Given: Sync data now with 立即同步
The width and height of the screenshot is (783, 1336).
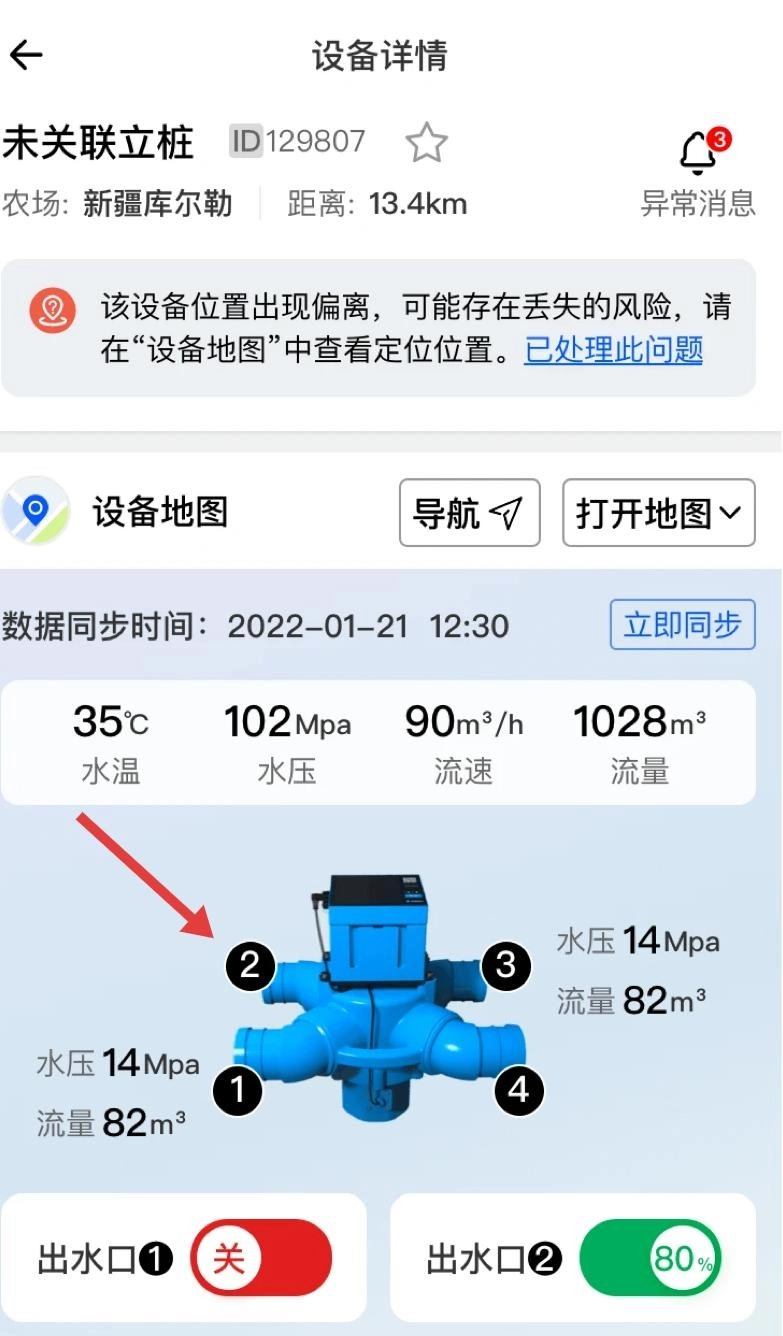Looking at the screenshot, I should pos(682,625).
